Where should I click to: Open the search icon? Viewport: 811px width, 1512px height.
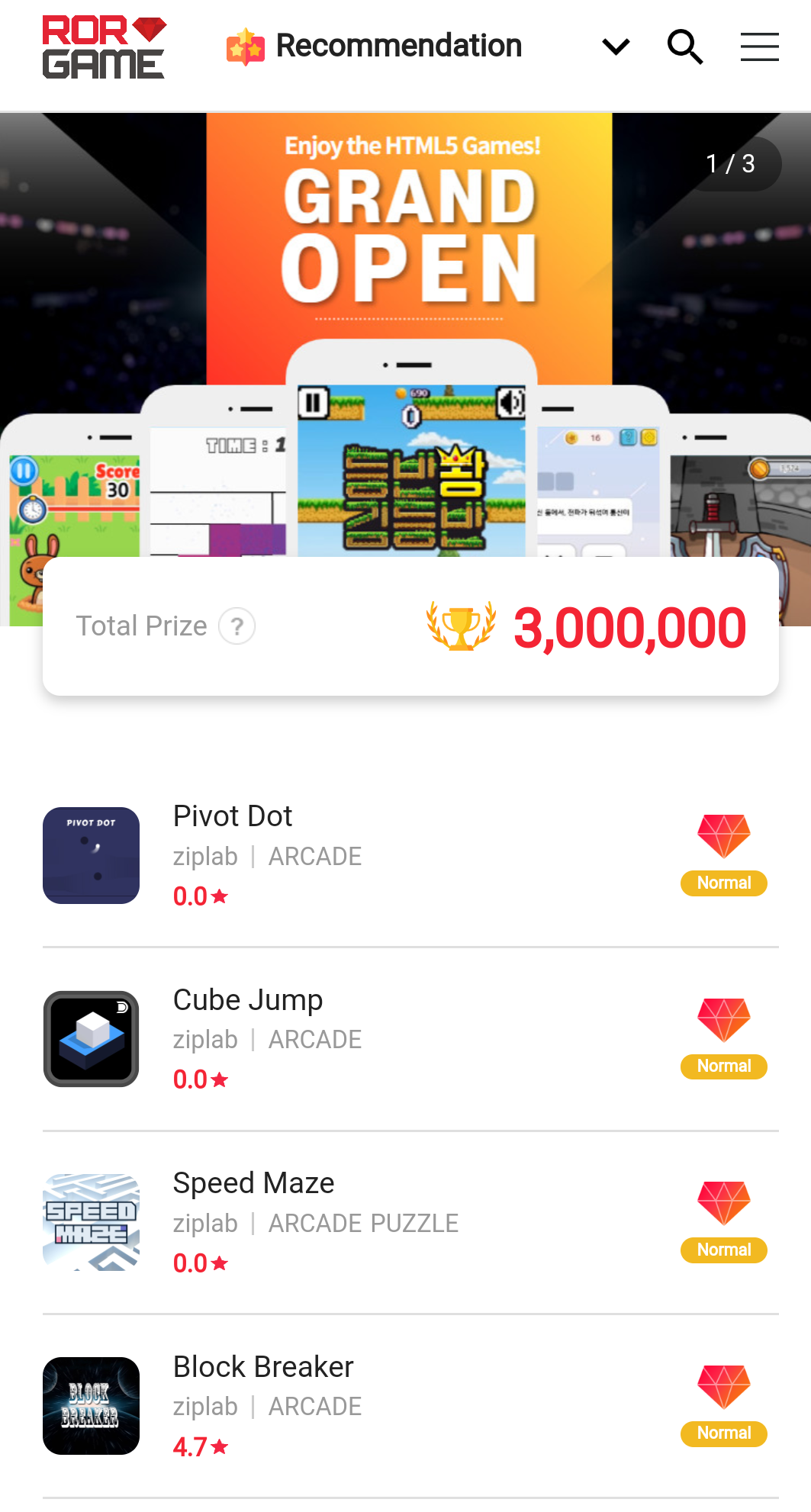(x=684, y=47)
